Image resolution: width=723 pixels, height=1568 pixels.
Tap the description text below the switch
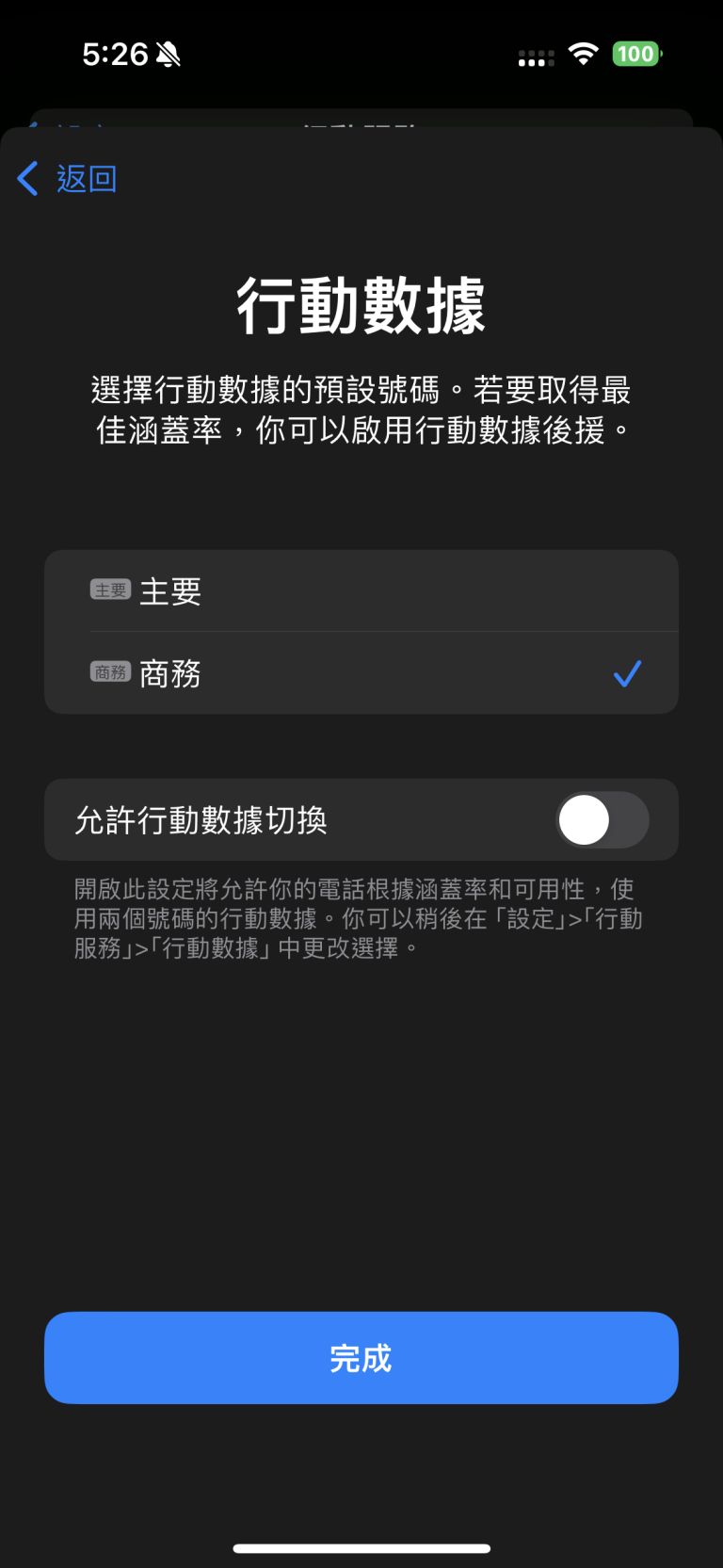coord(361,918)
